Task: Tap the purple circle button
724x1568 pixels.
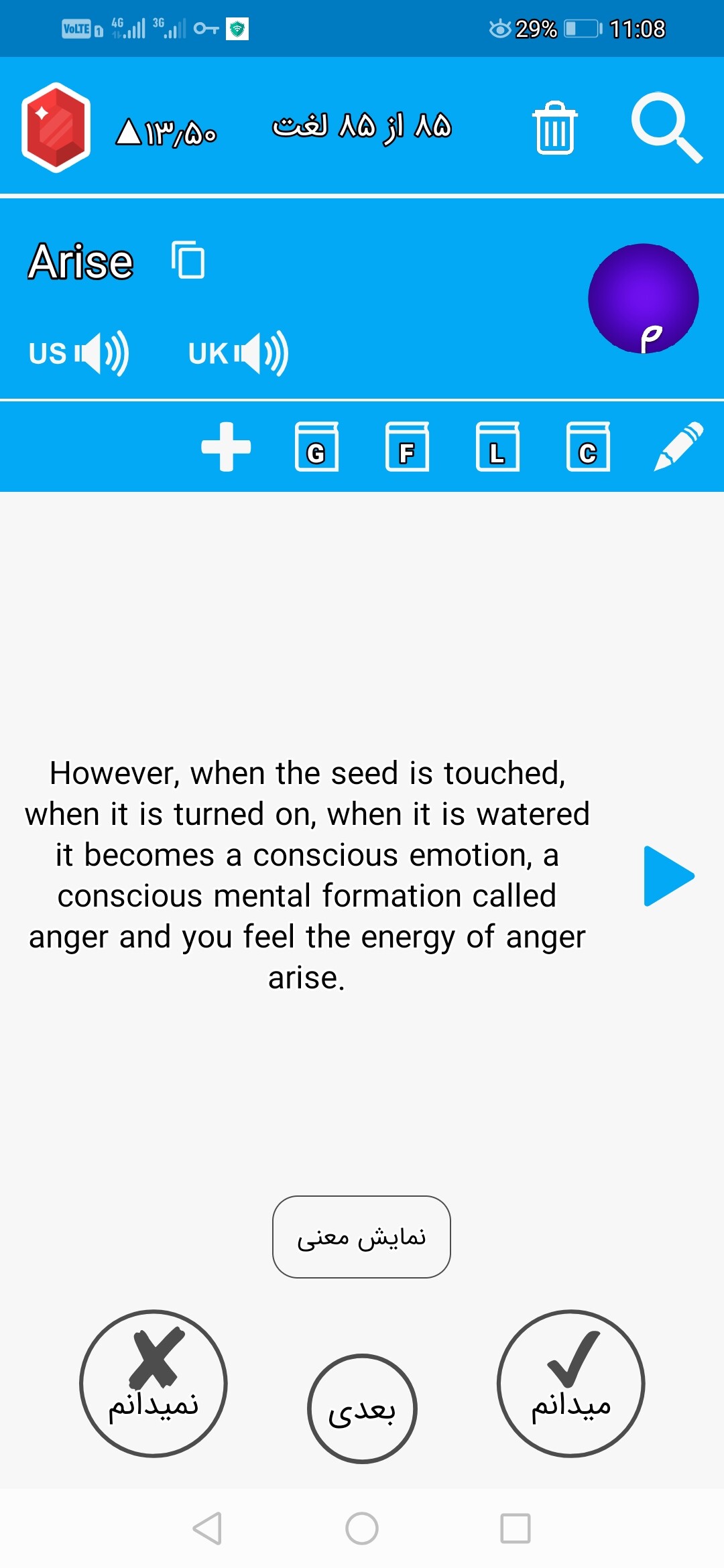Action: pos(643,298)
